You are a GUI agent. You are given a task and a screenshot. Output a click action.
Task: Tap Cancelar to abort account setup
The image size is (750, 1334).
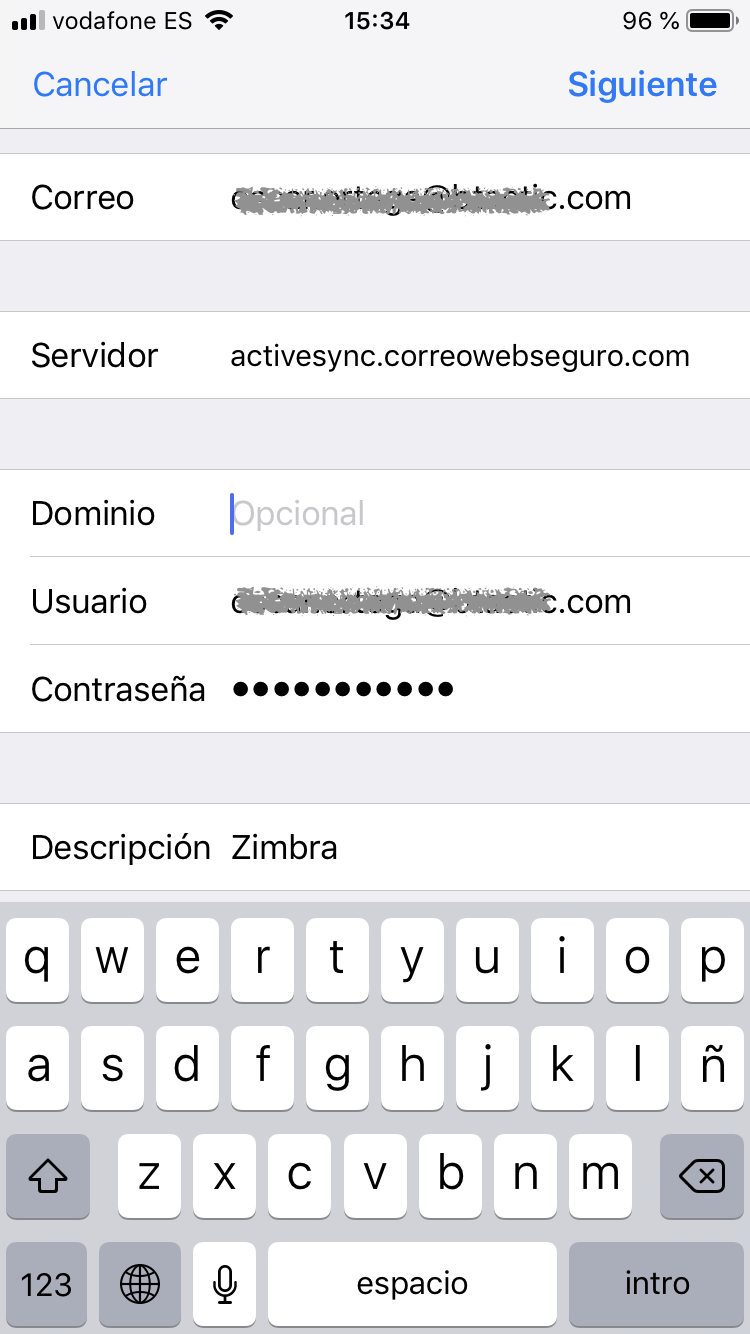100,85
